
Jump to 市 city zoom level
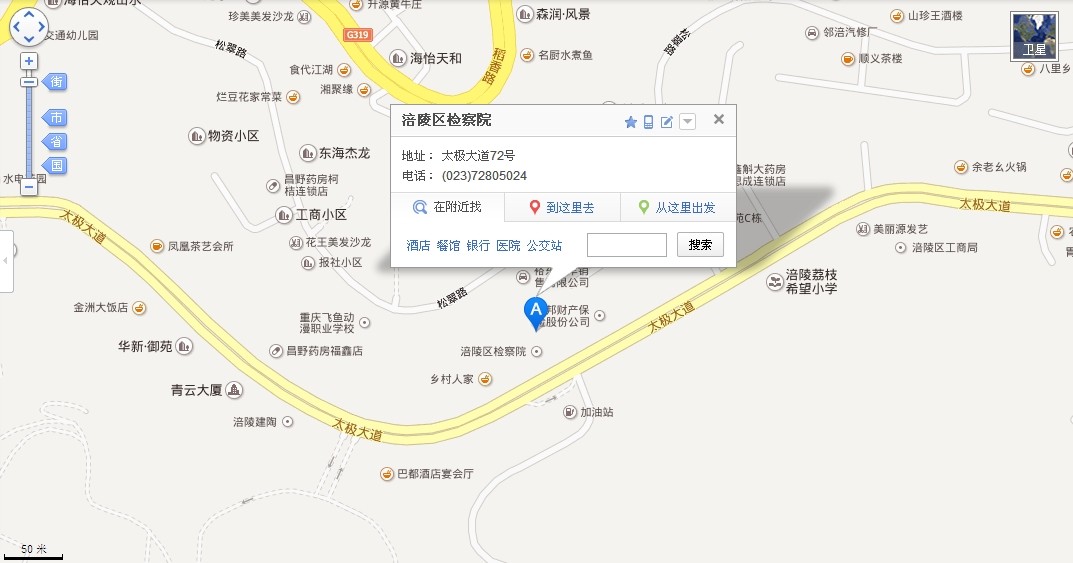[57, 118]
